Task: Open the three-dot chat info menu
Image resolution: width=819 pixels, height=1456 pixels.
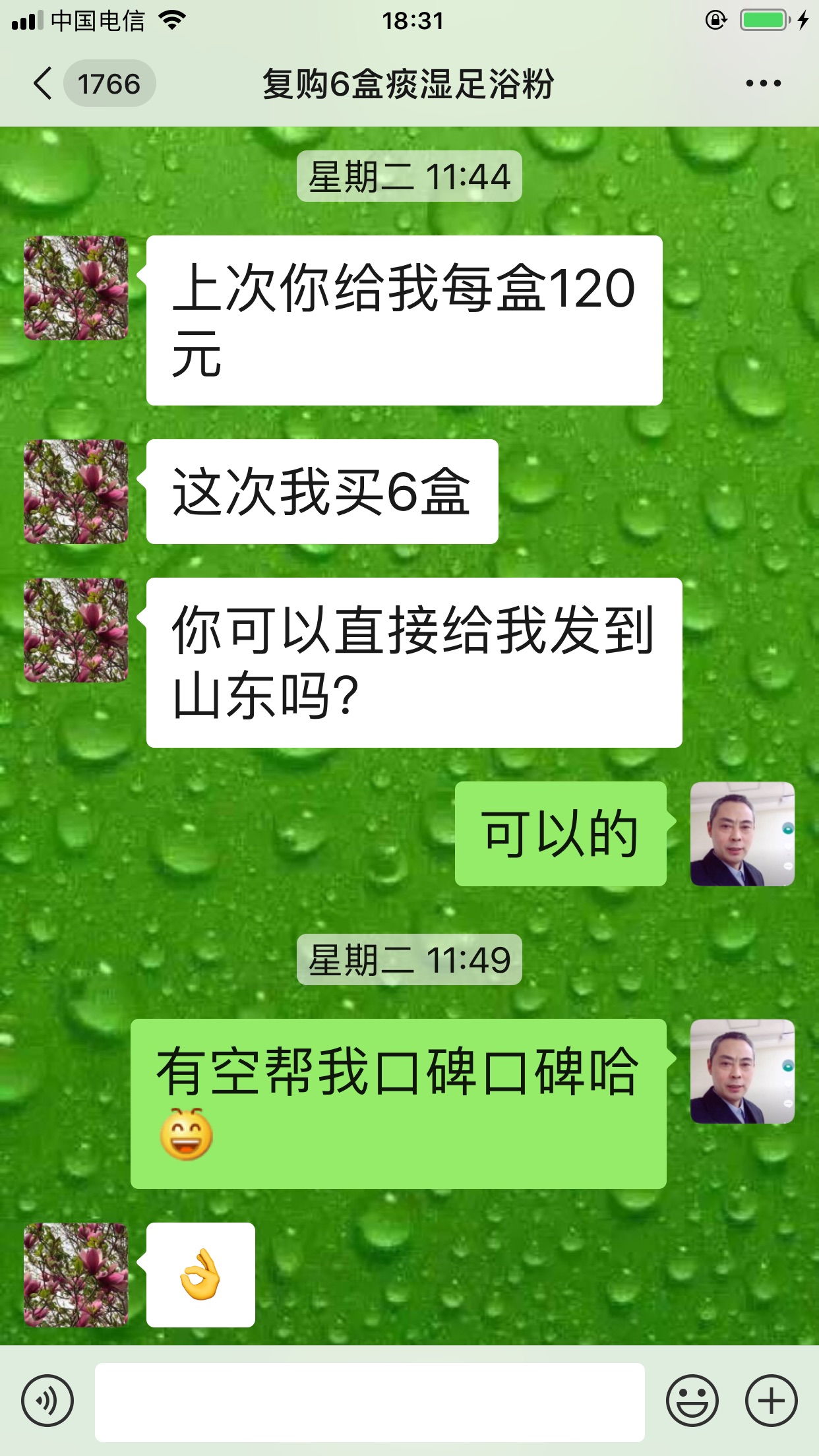Action: (763, 84)
